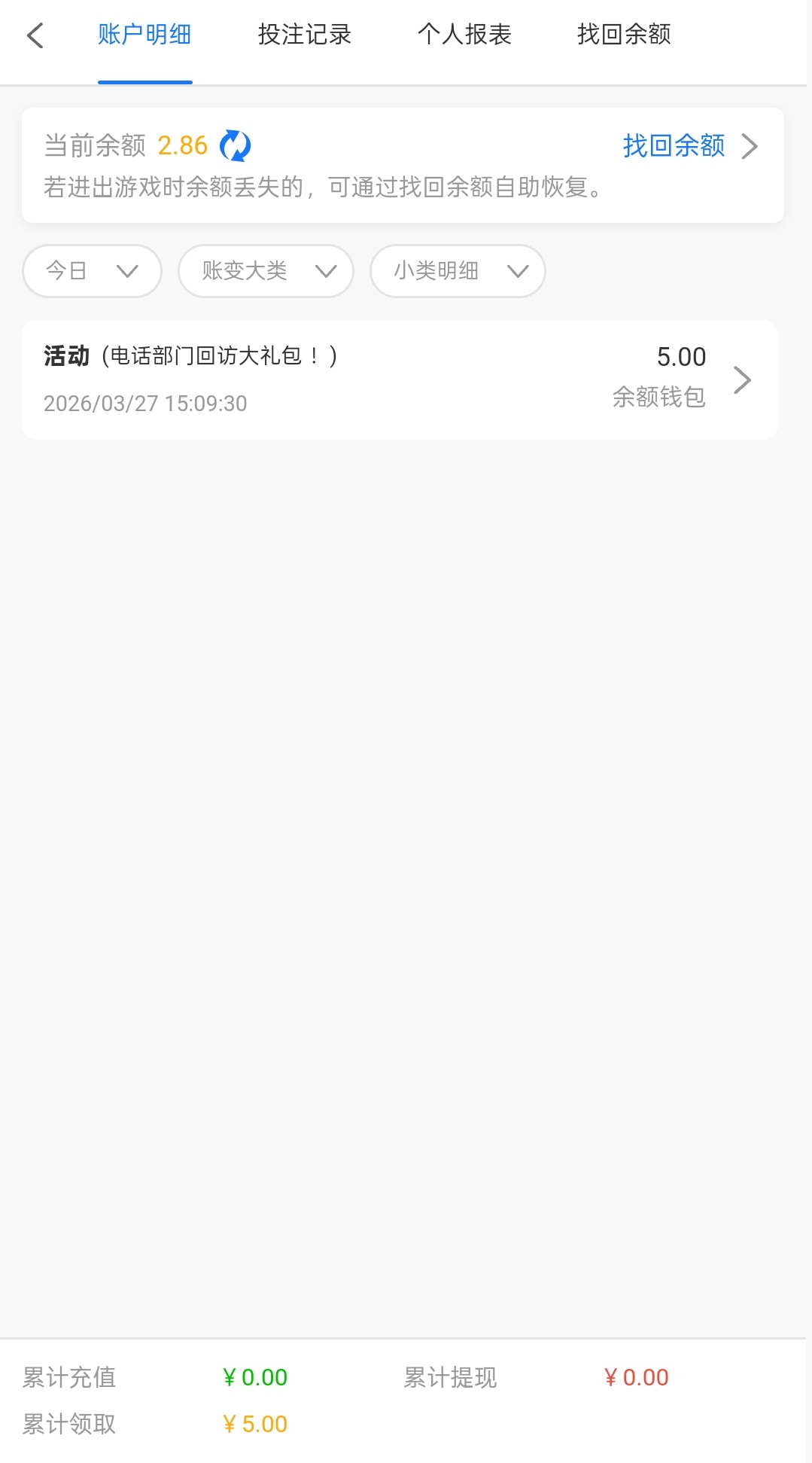Expand the 今日 date dropdown
812x1463 pixels.
point(92,271)
